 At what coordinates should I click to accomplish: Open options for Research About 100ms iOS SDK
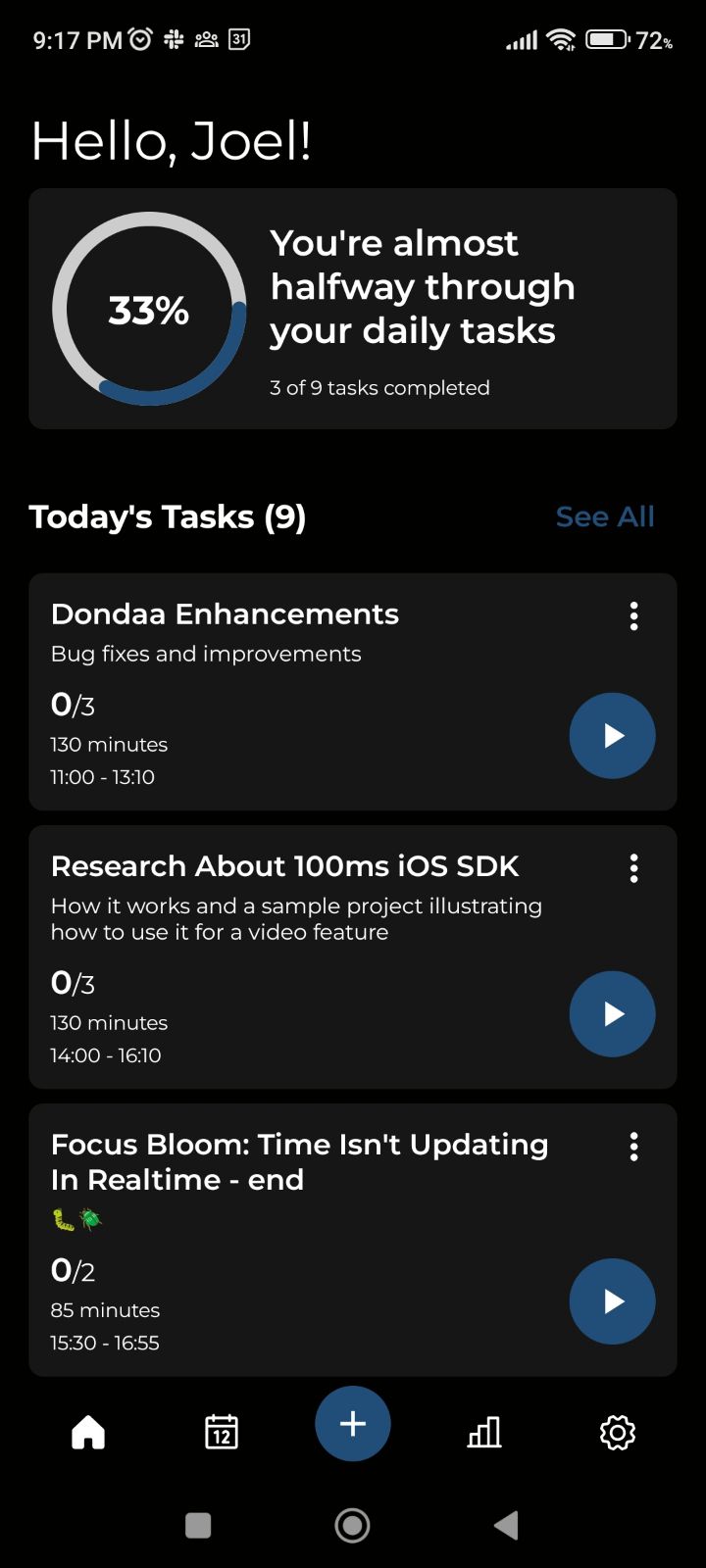[633, 868]
